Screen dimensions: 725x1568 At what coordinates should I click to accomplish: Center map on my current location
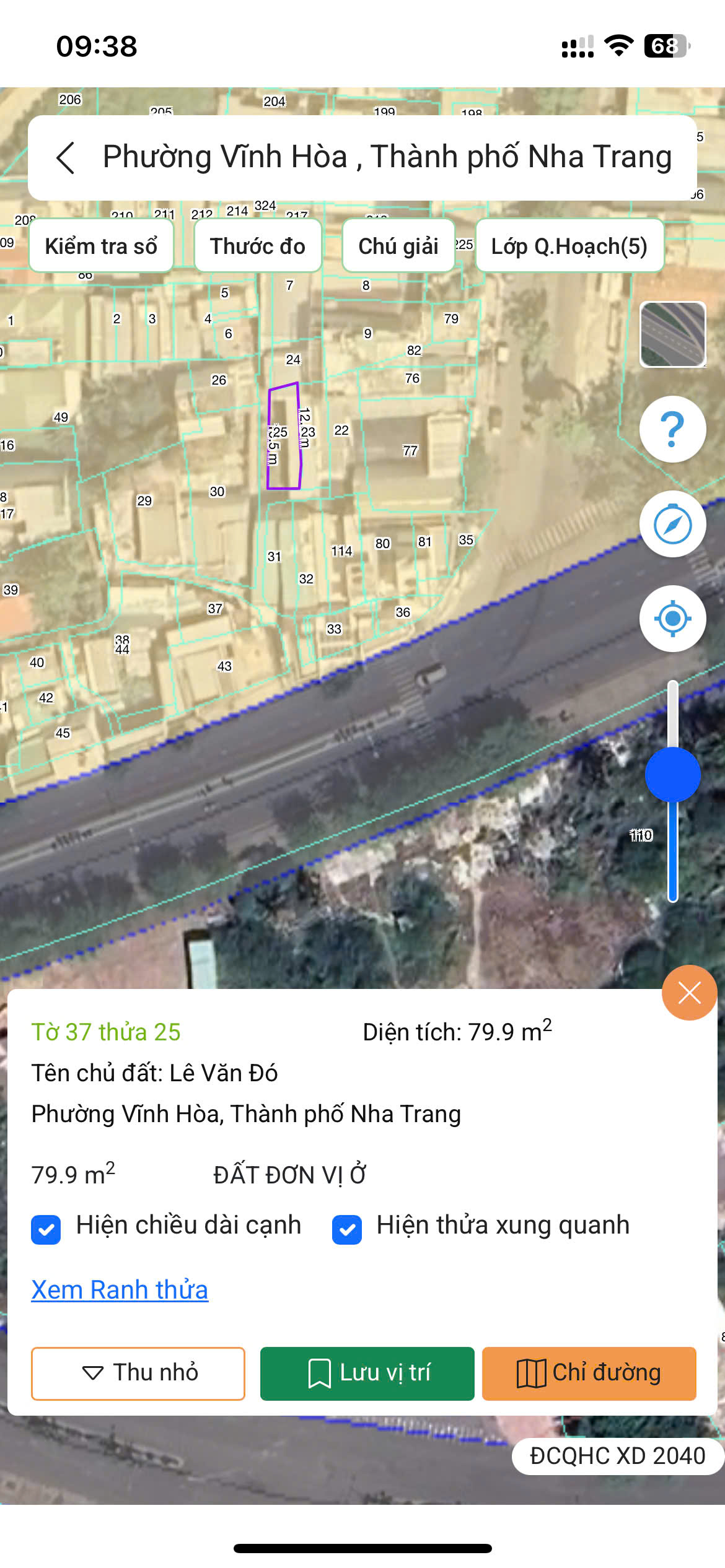[672, 619]
